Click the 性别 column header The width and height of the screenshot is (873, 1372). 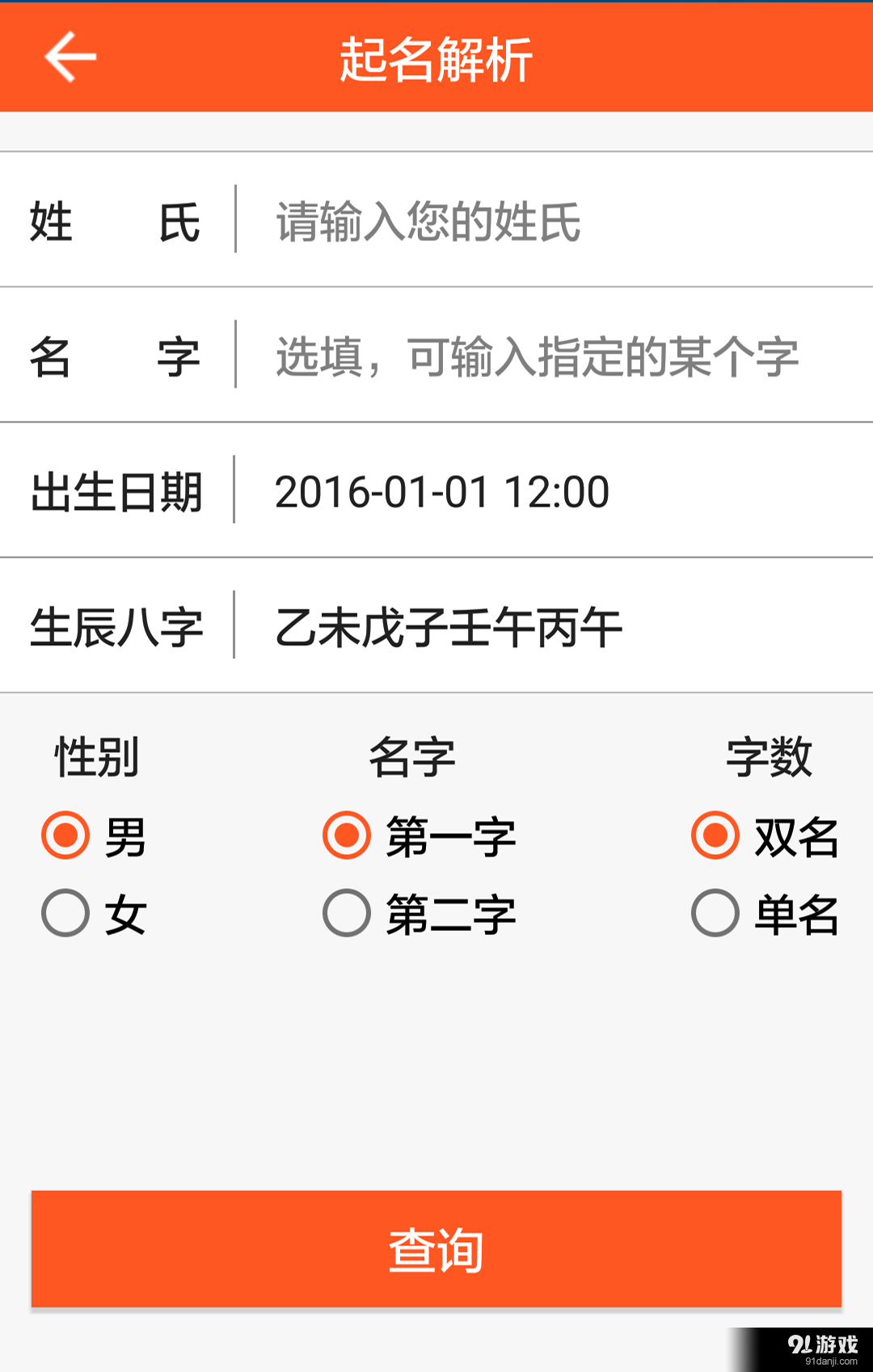point(97,758)
